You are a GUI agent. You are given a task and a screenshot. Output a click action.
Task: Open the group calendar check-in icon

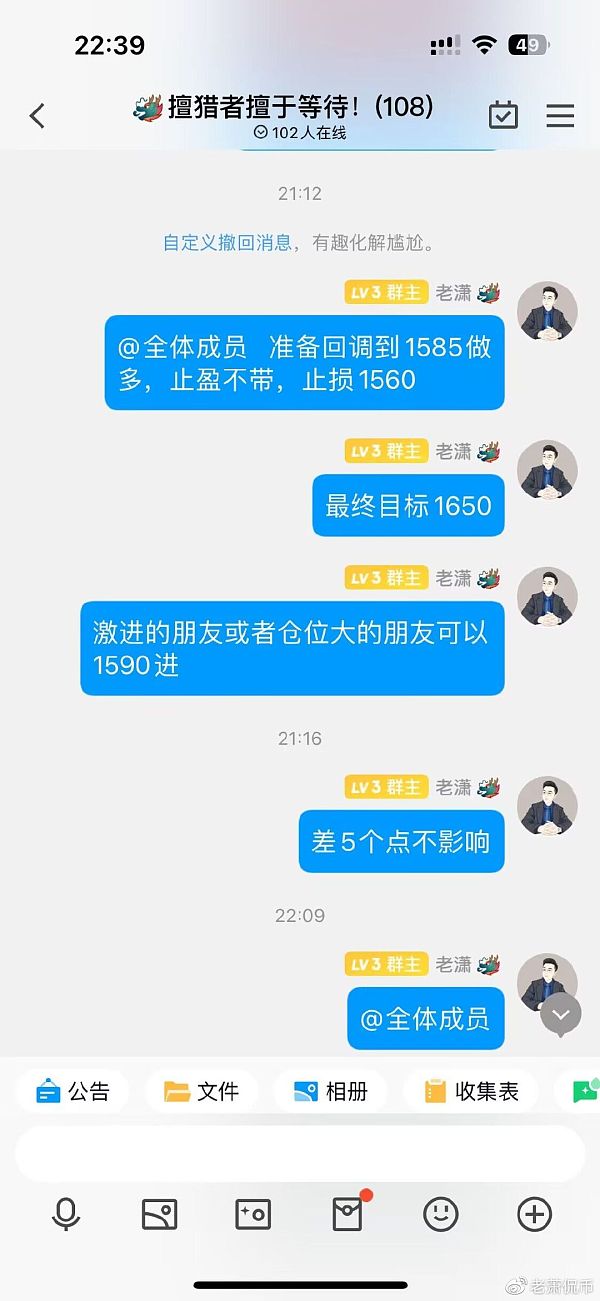tap(503, 116)
